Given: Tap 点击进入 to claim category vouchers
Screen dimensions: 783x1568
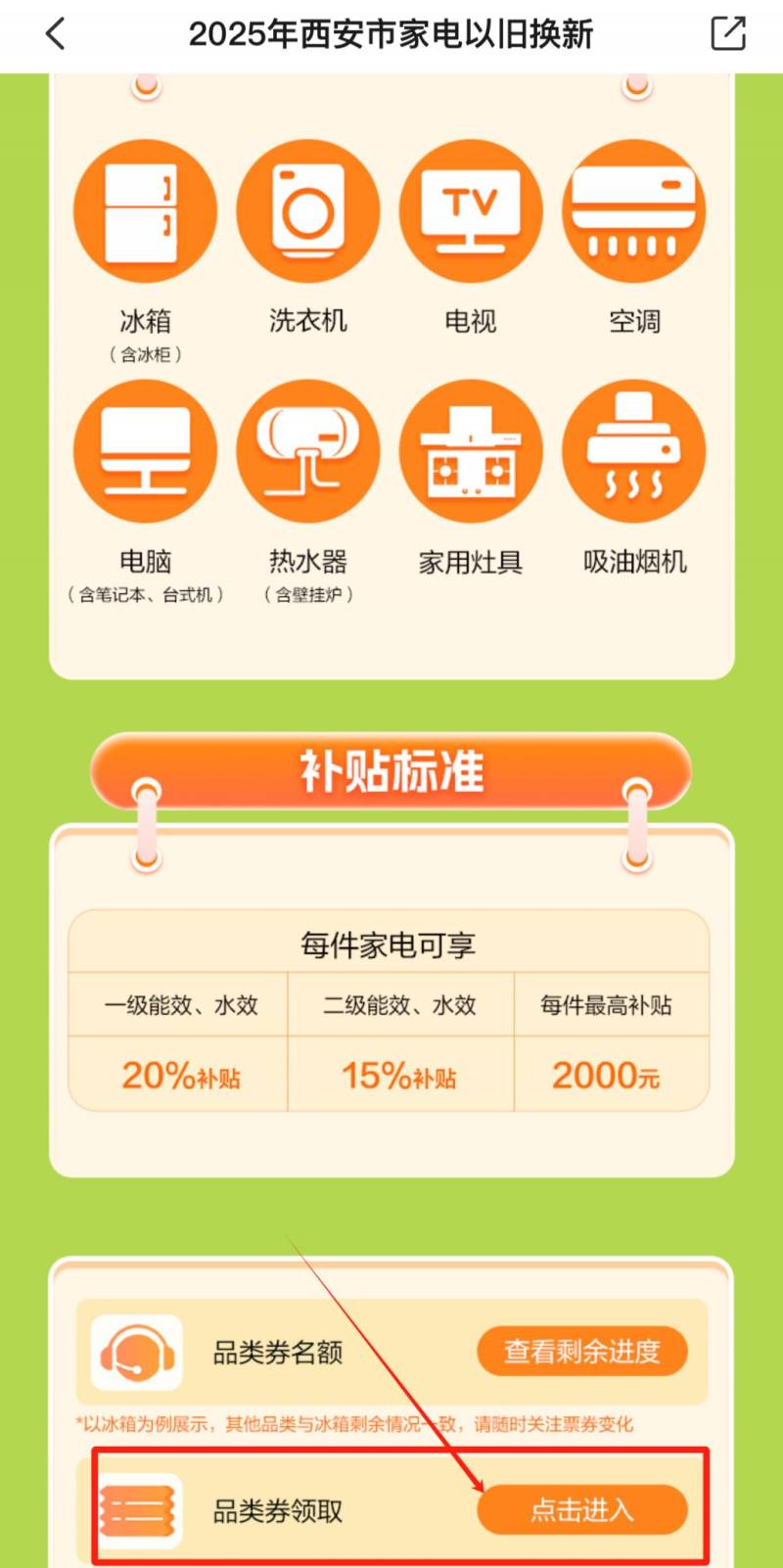Looking at the screenshot, I should 581,1510.
